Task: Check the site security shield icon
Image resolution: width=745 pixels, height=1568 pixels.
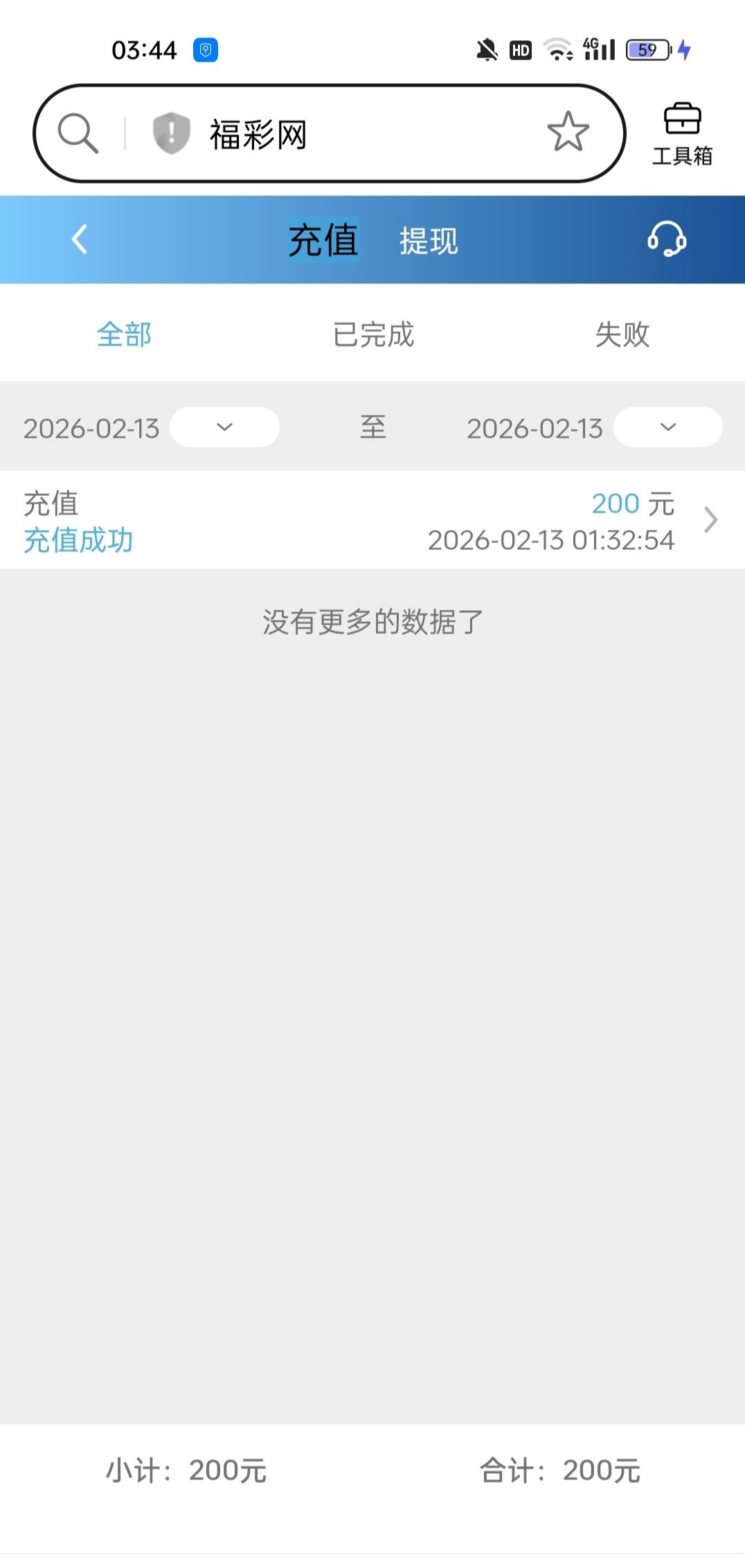Action: click(171, 133)
